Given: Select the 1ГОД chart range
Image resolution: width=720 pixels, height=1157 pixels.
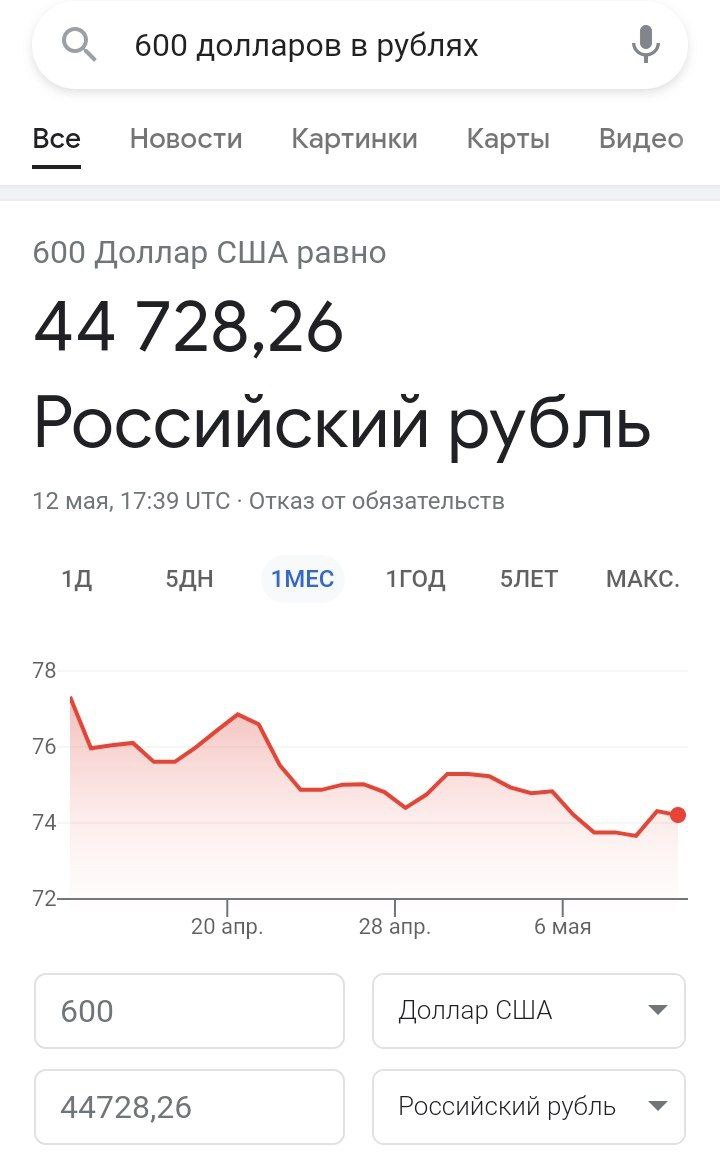Looking at the screenshot, I should [415, 579].
